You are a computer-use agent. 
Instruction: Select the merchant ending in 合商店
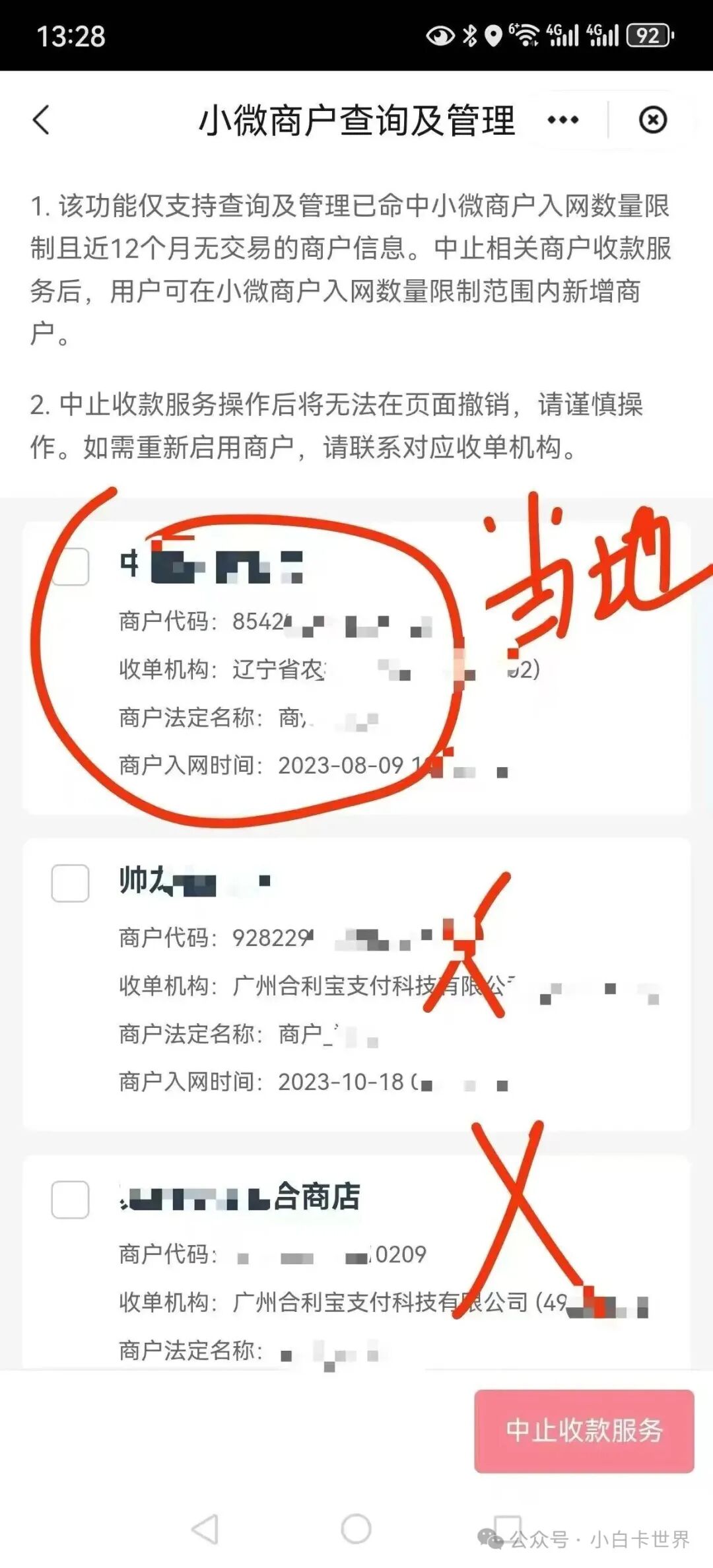[71, 1199]
